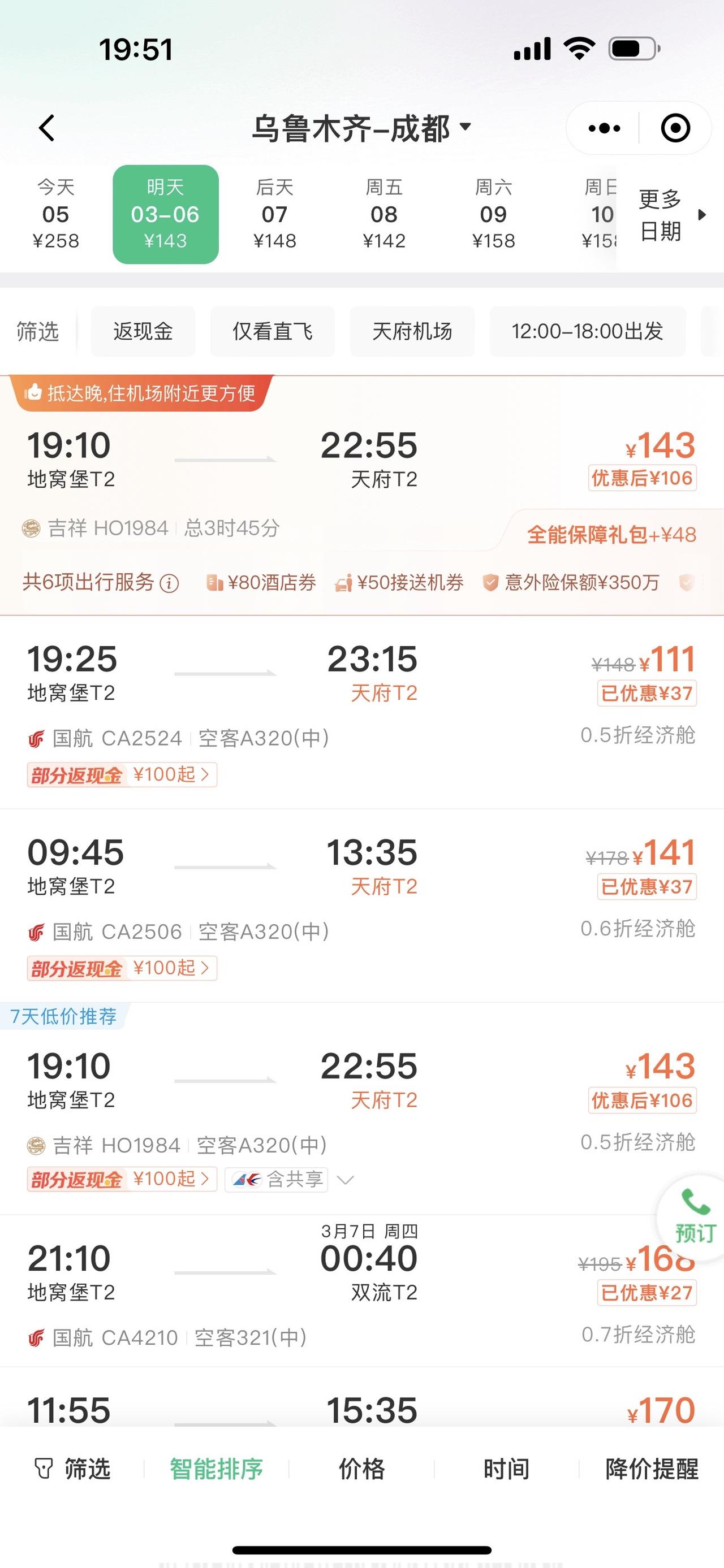Toggle the 返现金 filter chip
This screenshot has width=724, height=1568.
143,332
